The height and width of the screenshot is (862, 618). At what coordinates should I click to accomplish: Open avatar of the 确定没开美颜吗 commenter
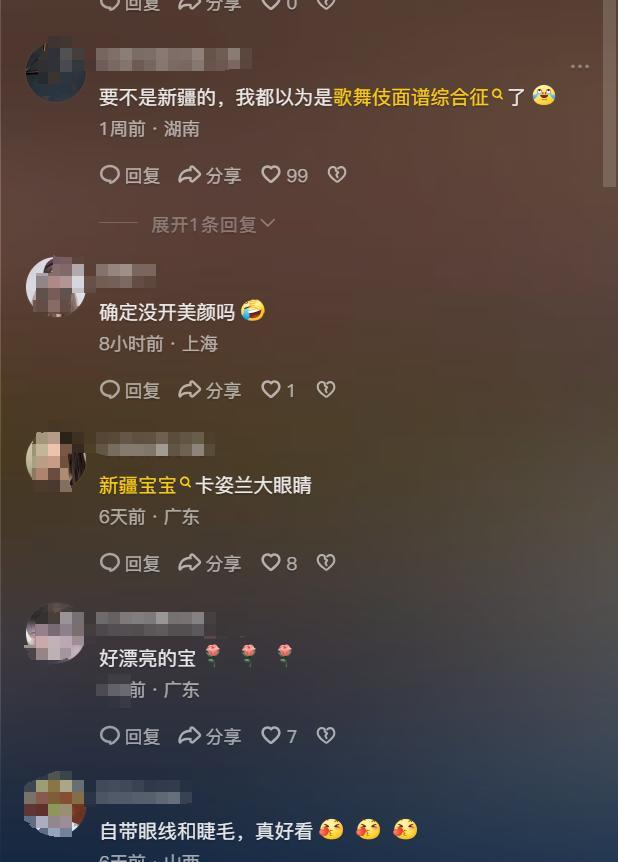[x=55, y=287]
